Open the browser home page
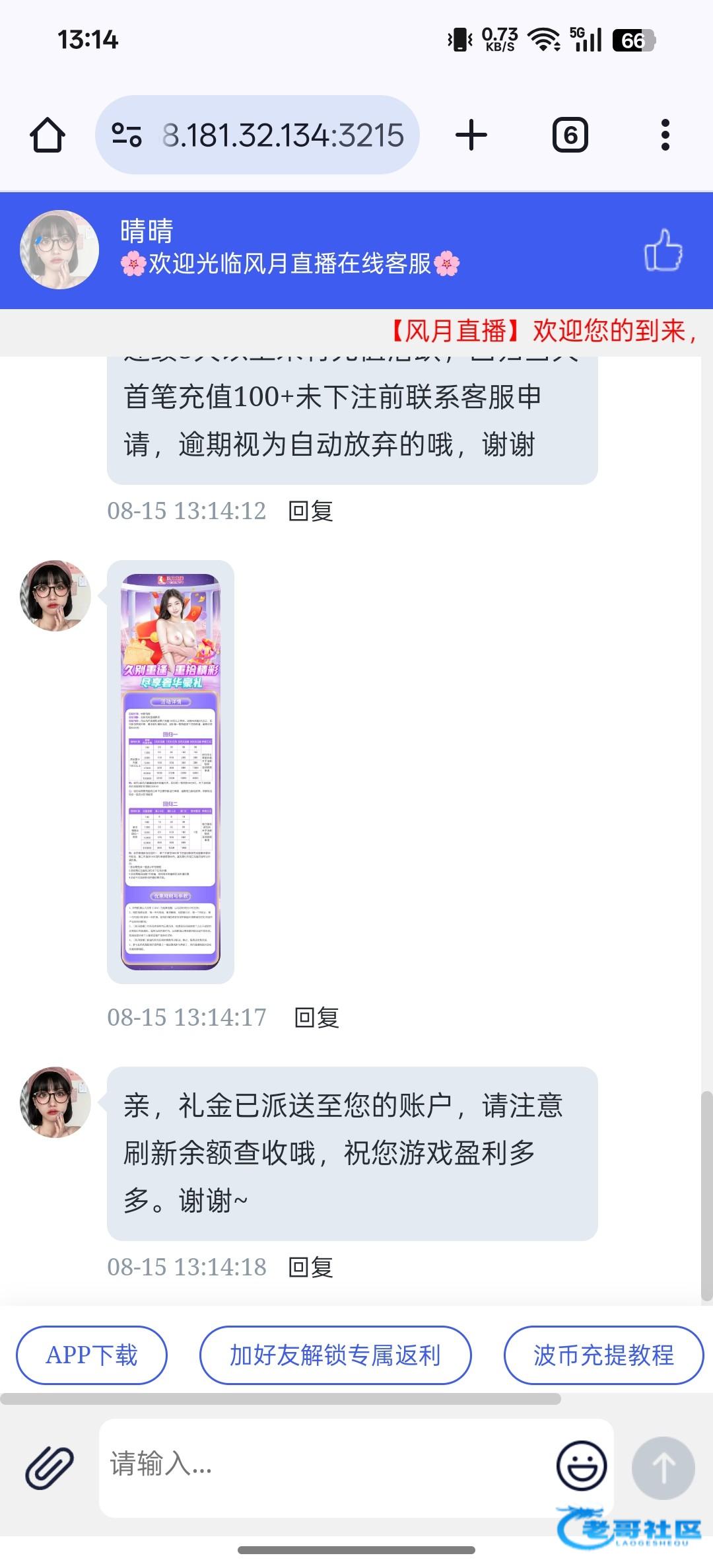Image resolution: width=713 pixels, height=1568 pixels. pyautogui.click(x=48, y=135)
